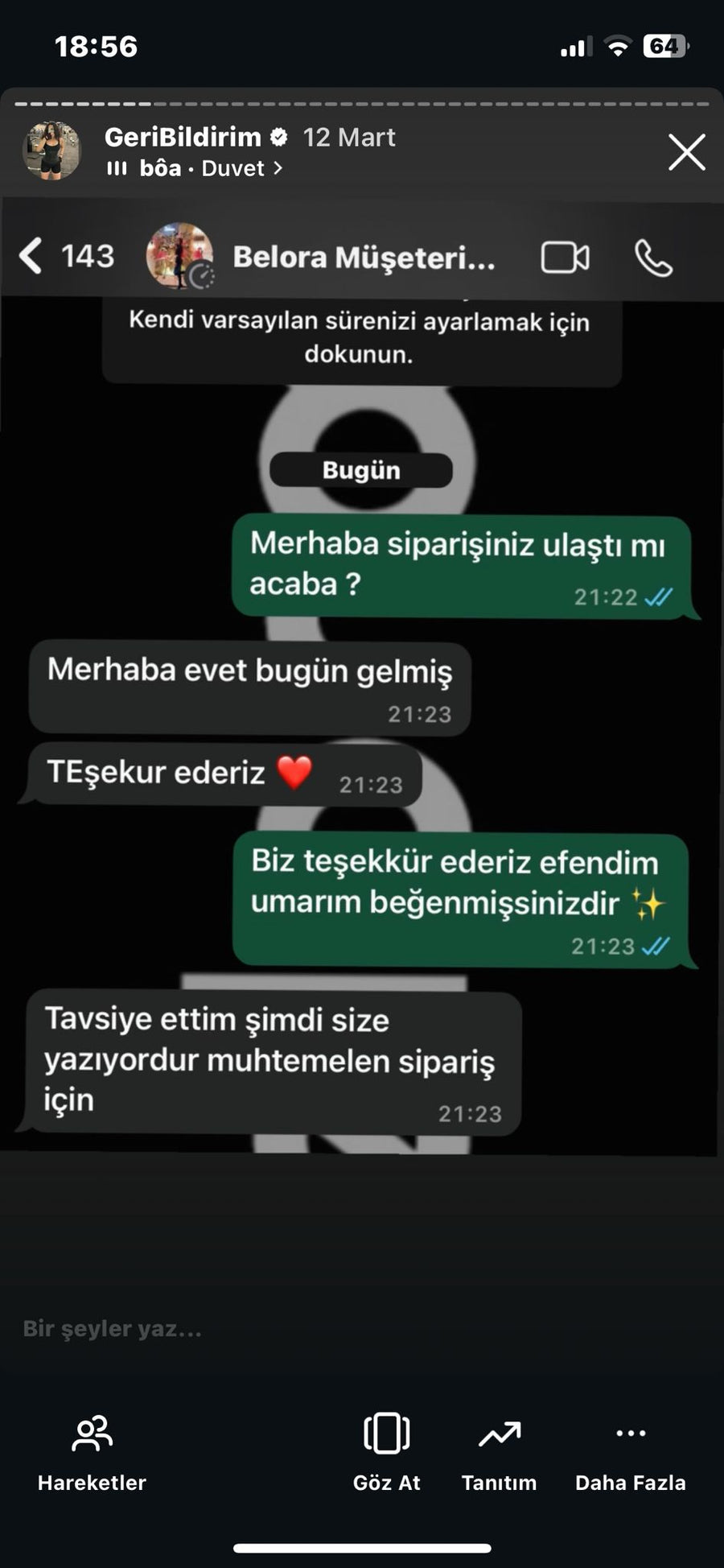Open Hareketler story activity
This screenshot has width=724, height=1568.
click(x=92, y=1453)
